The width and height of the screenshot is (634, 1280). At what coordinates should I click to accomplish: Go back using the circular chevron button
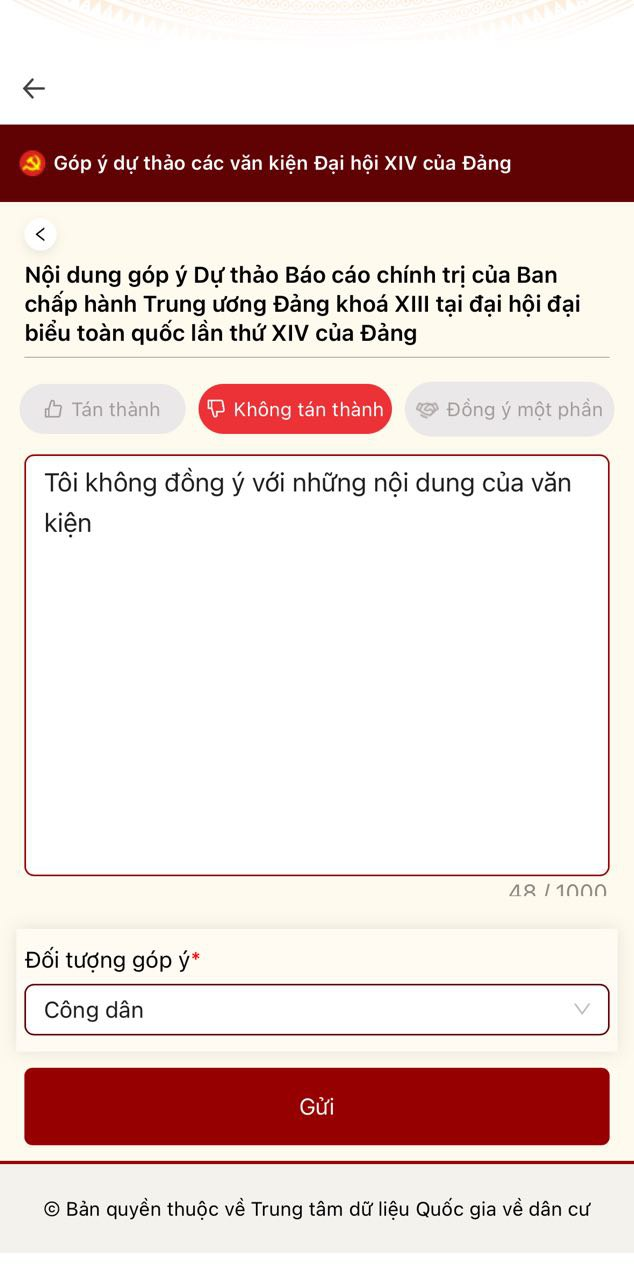tap(41, 235)
